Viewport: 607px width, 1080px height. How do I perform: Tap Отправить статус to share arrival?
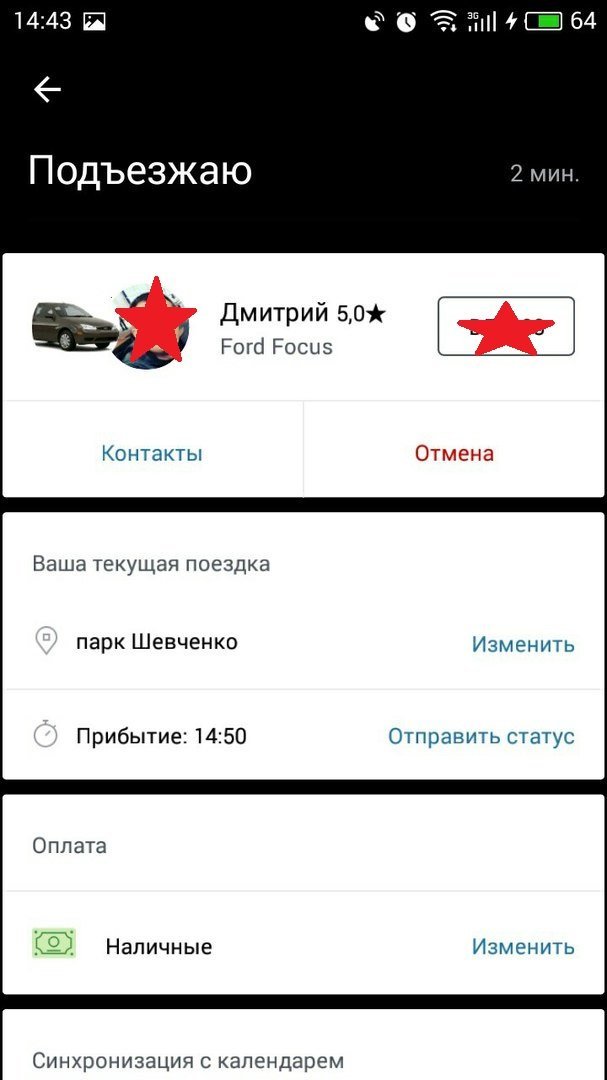point(481,737)
